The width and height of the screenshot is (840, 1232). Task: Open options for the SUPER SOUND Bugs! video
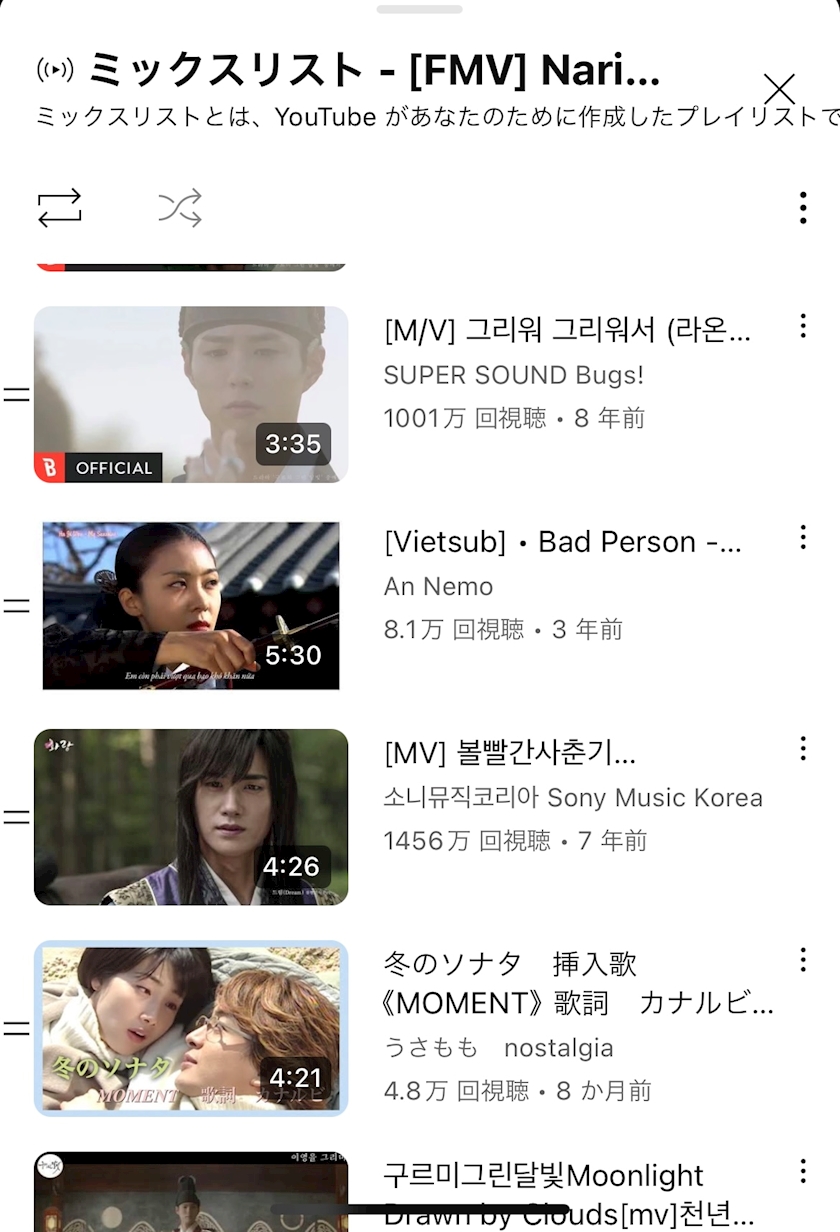802,326
